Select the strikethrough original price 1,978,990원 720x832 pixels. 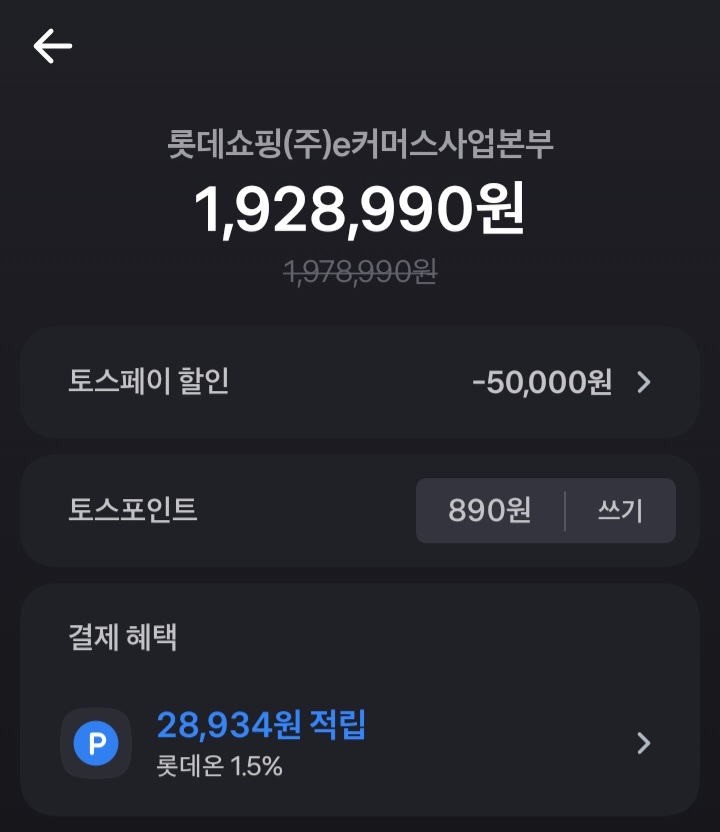pos(360,271)
